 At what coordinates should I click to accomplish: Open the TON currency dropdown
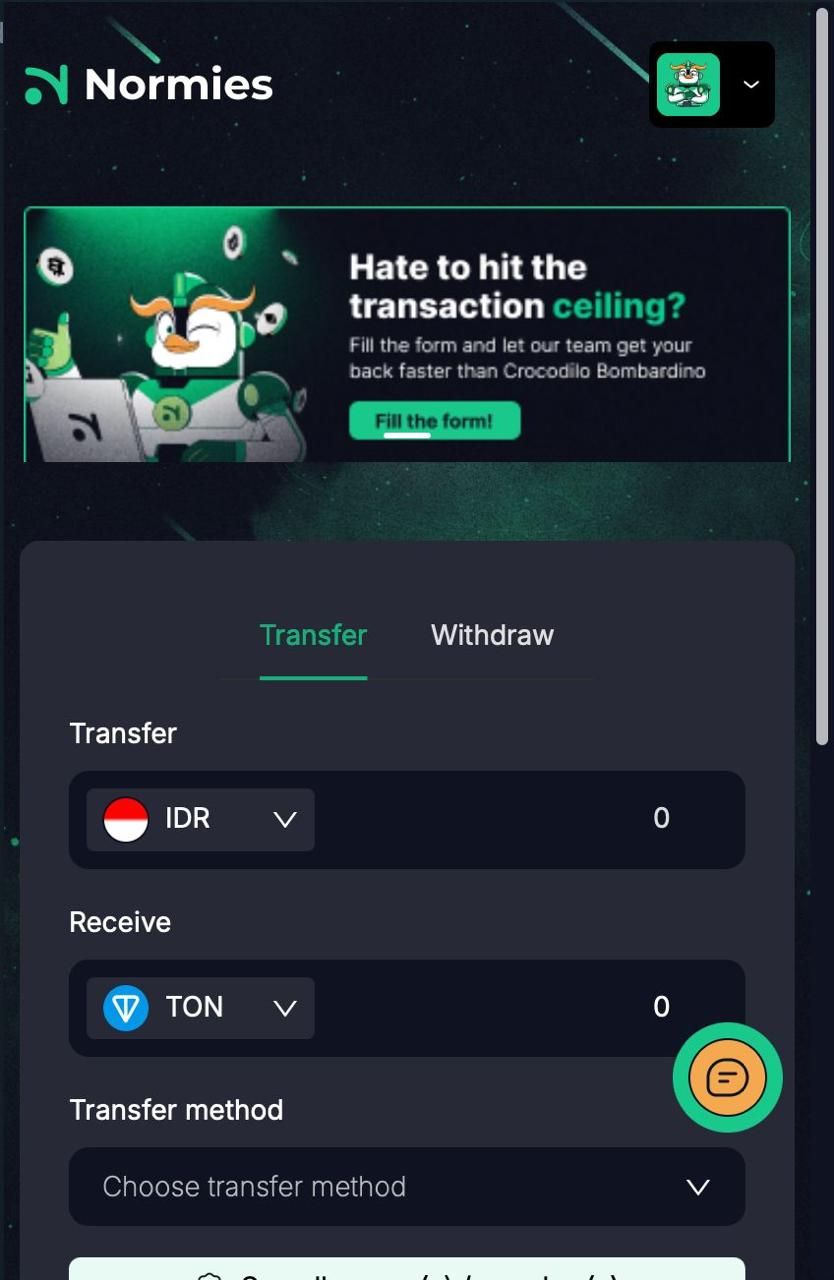(201, 1008)
